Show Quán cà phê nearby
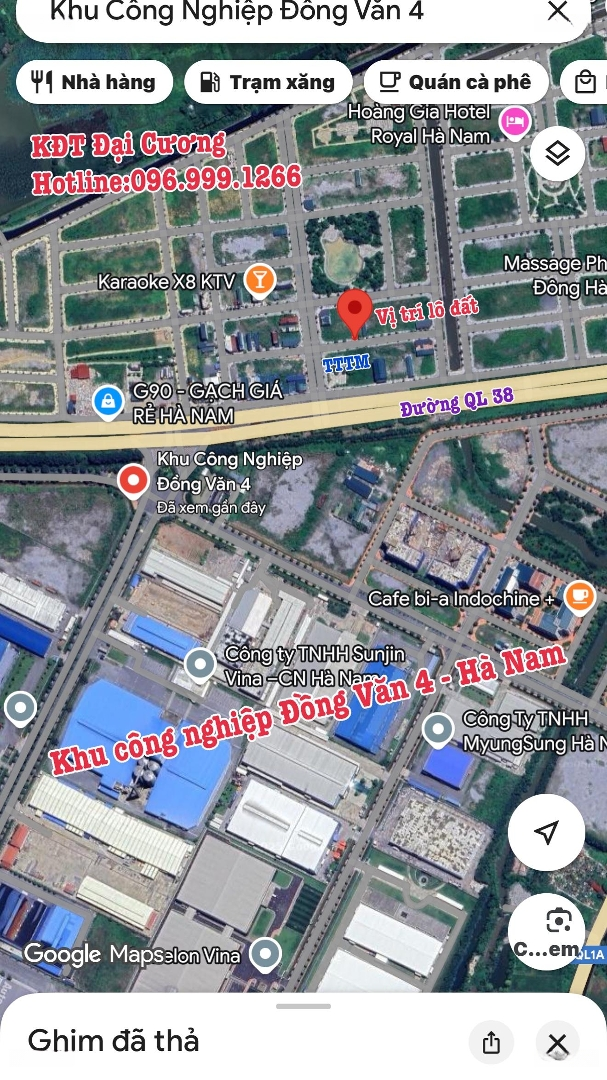607x1080 pixels. [455, 82]
